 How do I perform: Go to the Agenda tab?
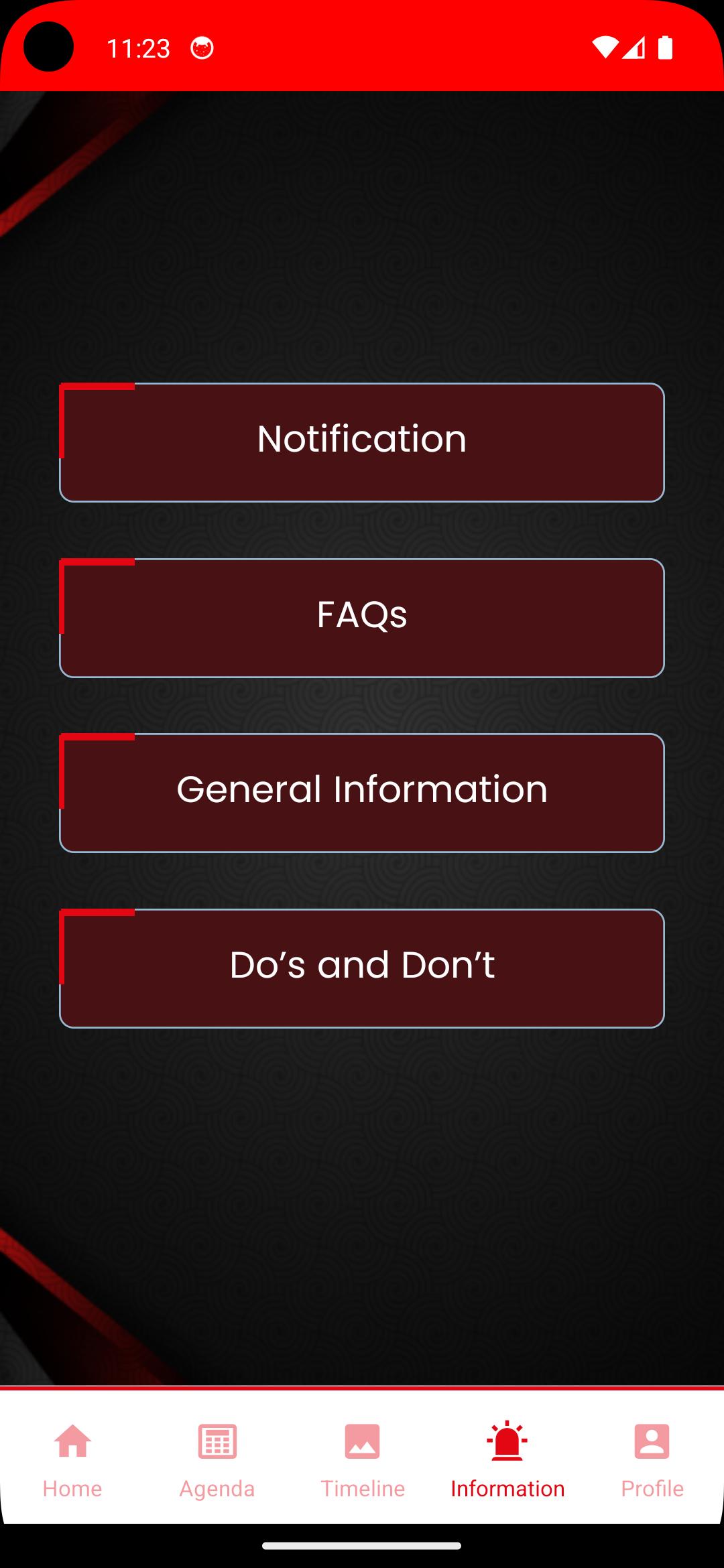coord(217,1458)
